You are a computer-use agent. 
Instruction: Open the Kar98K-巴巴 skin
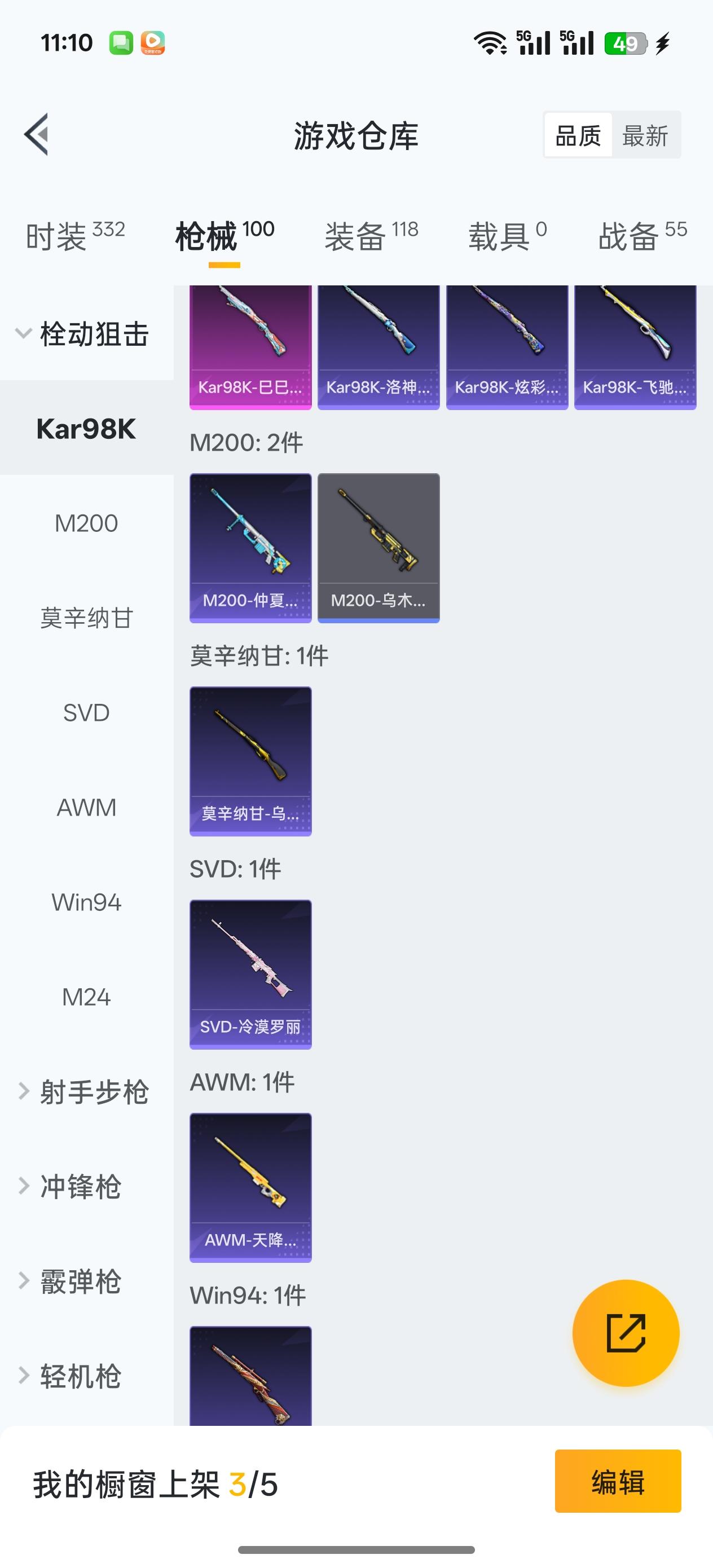pyautogui.click(x=250, y=344)
